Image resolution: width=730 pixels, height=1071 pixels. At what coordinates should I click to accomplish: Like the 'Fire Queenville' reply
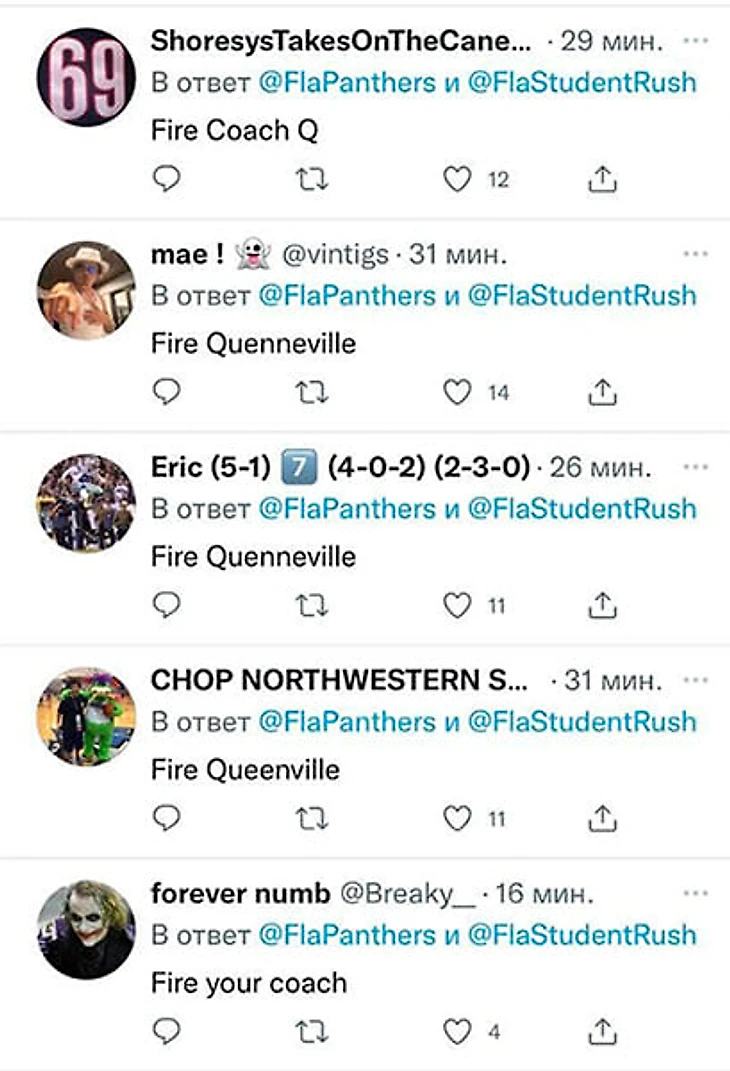pyautogui.click(x=457, y=819)
